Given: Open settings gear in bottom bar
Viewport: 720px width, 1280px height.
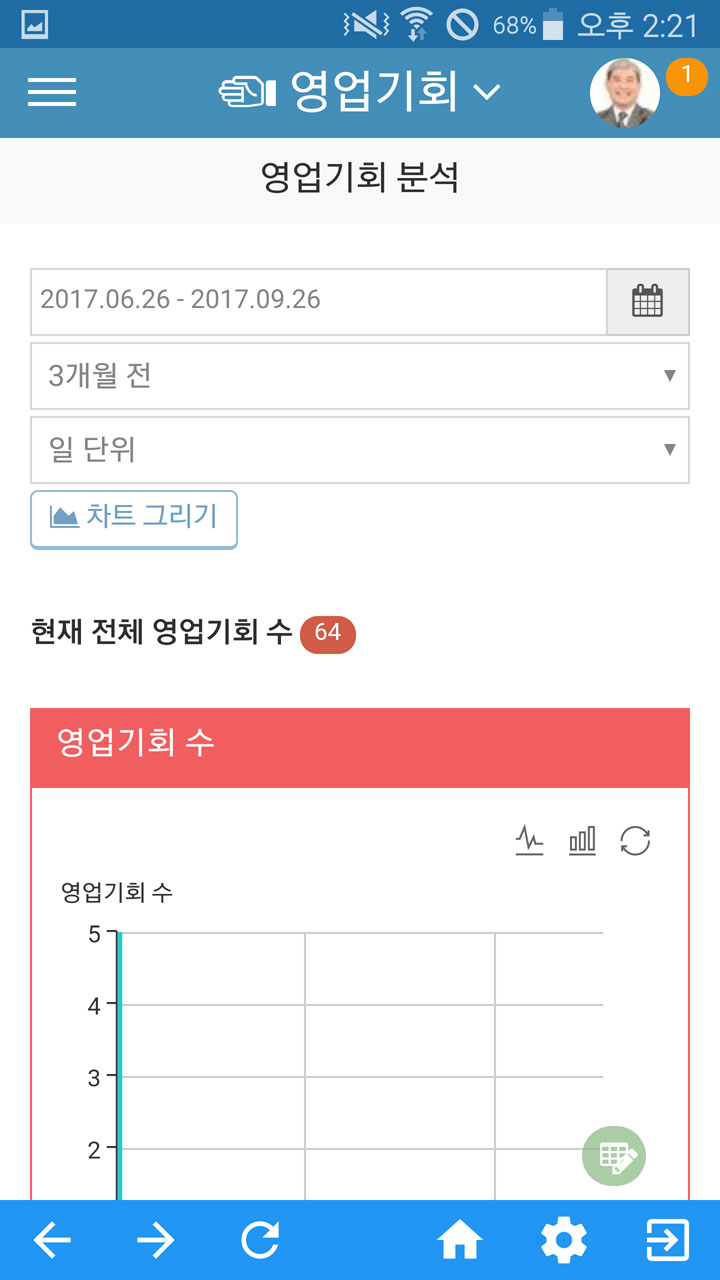Looking at the screenshot, I should tap(564, 1241).
